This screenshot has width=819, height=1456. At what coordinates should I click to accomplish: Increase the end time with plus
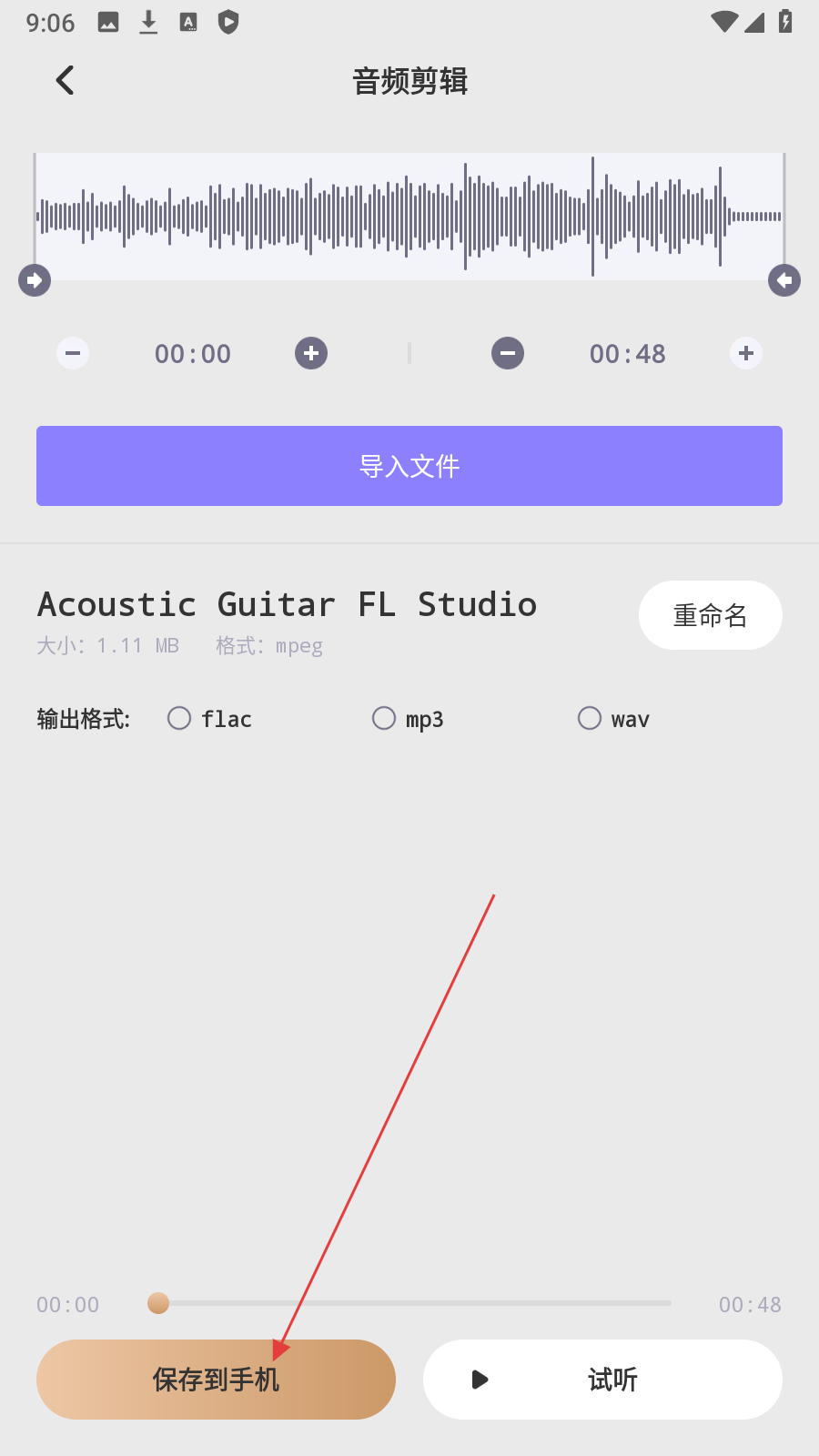(x=746, y=353)
